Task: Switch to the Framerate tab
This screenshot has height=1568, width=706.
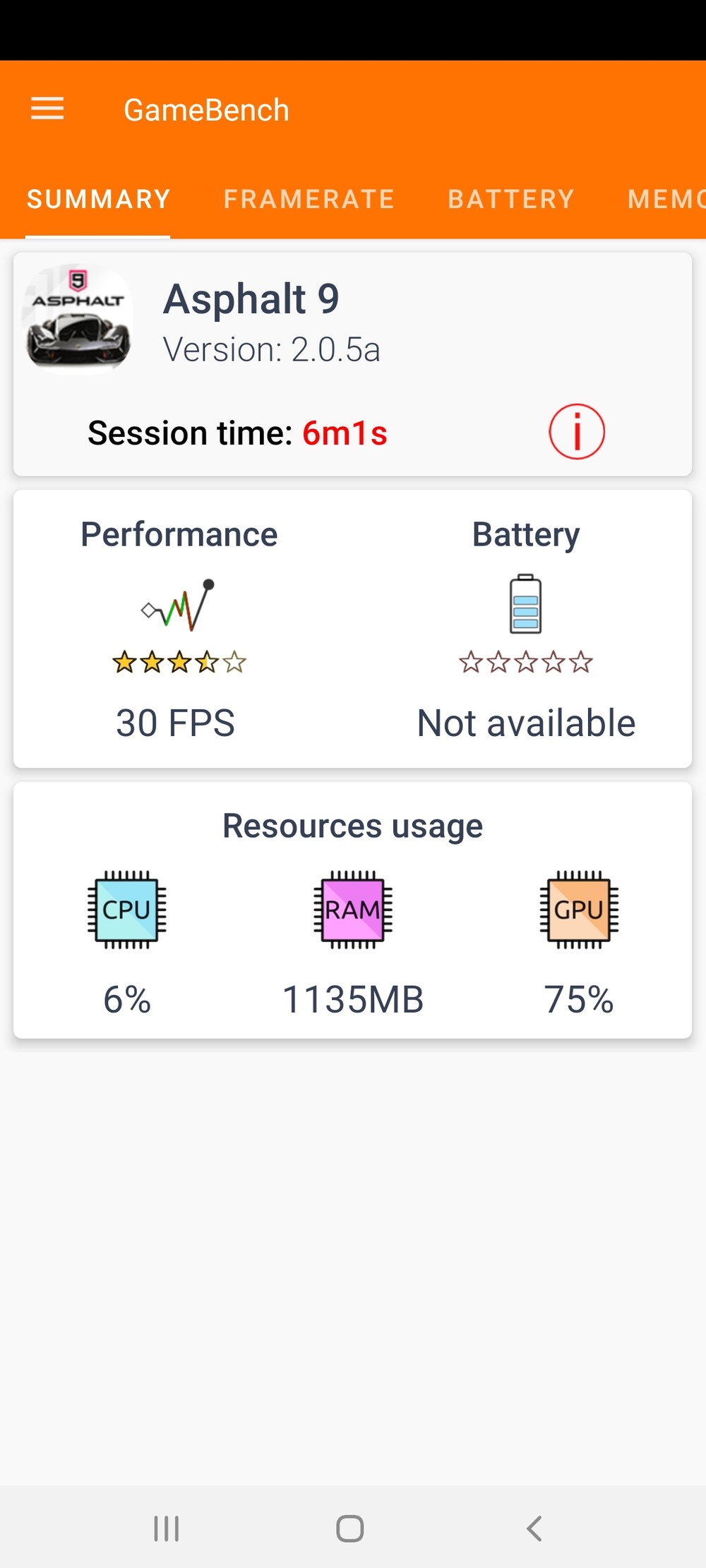Action: [x=309, y=199]
